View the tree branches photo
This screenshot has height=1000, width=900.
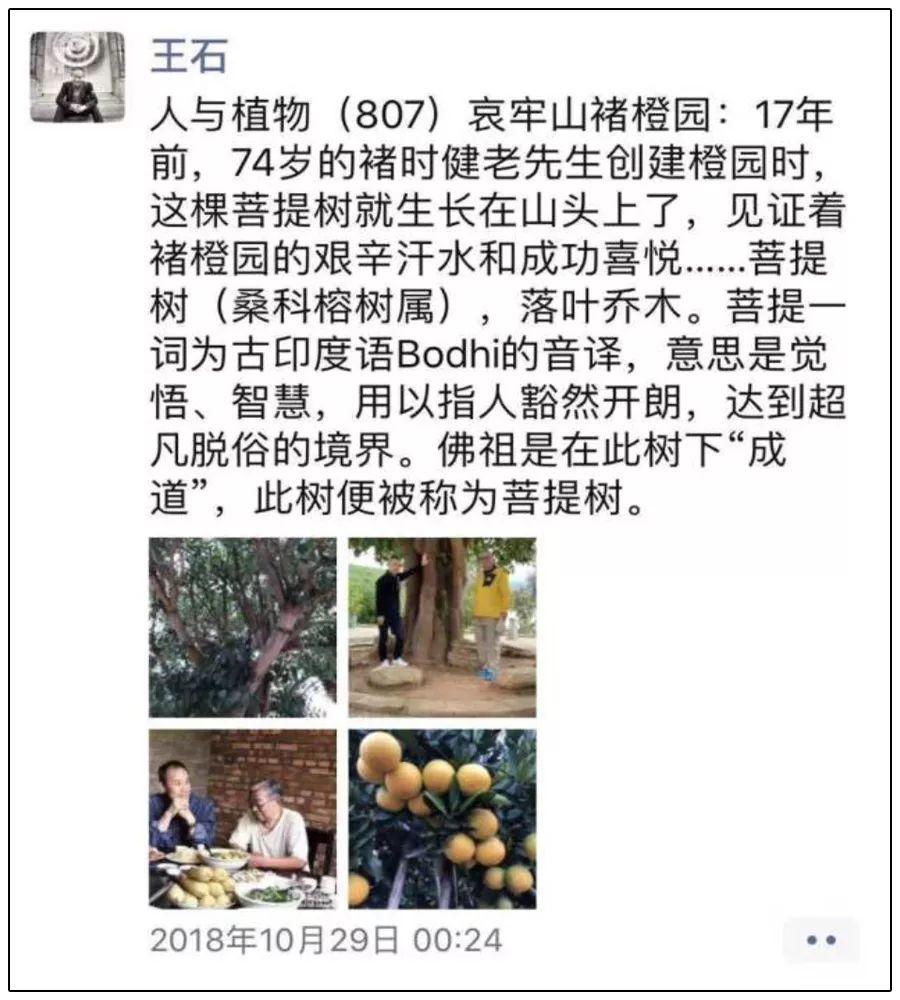point(243,627)
